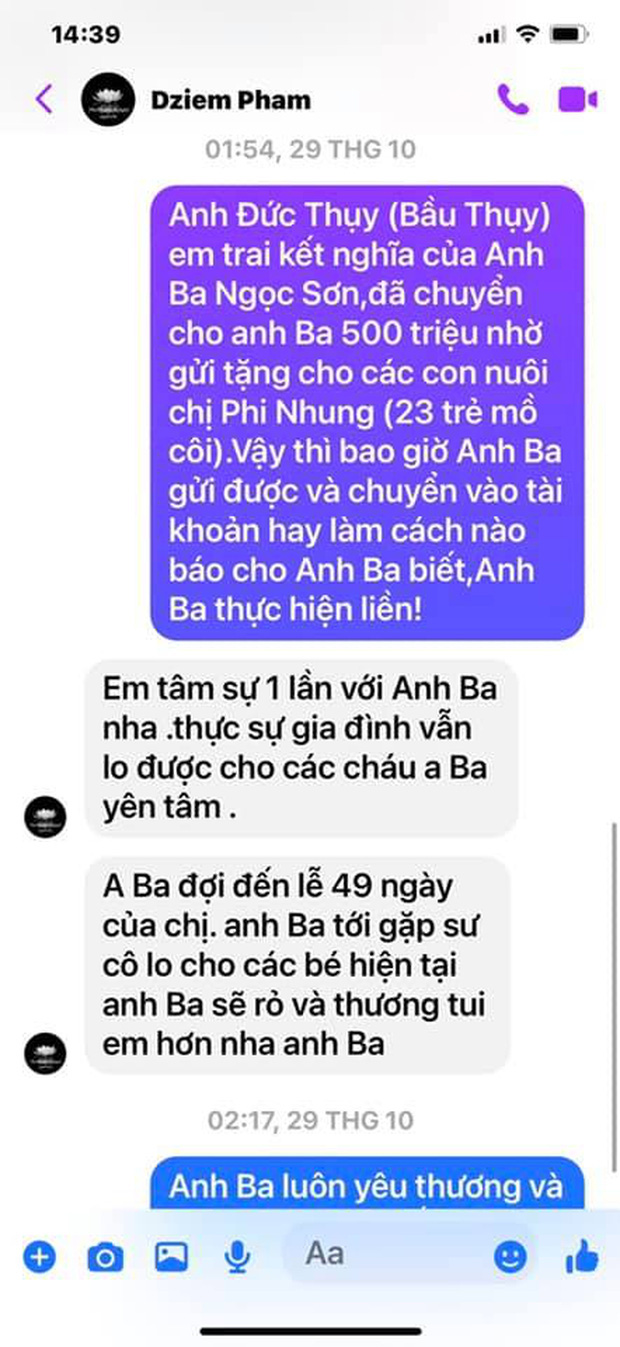Go back to the chat list

pos(43,99)
